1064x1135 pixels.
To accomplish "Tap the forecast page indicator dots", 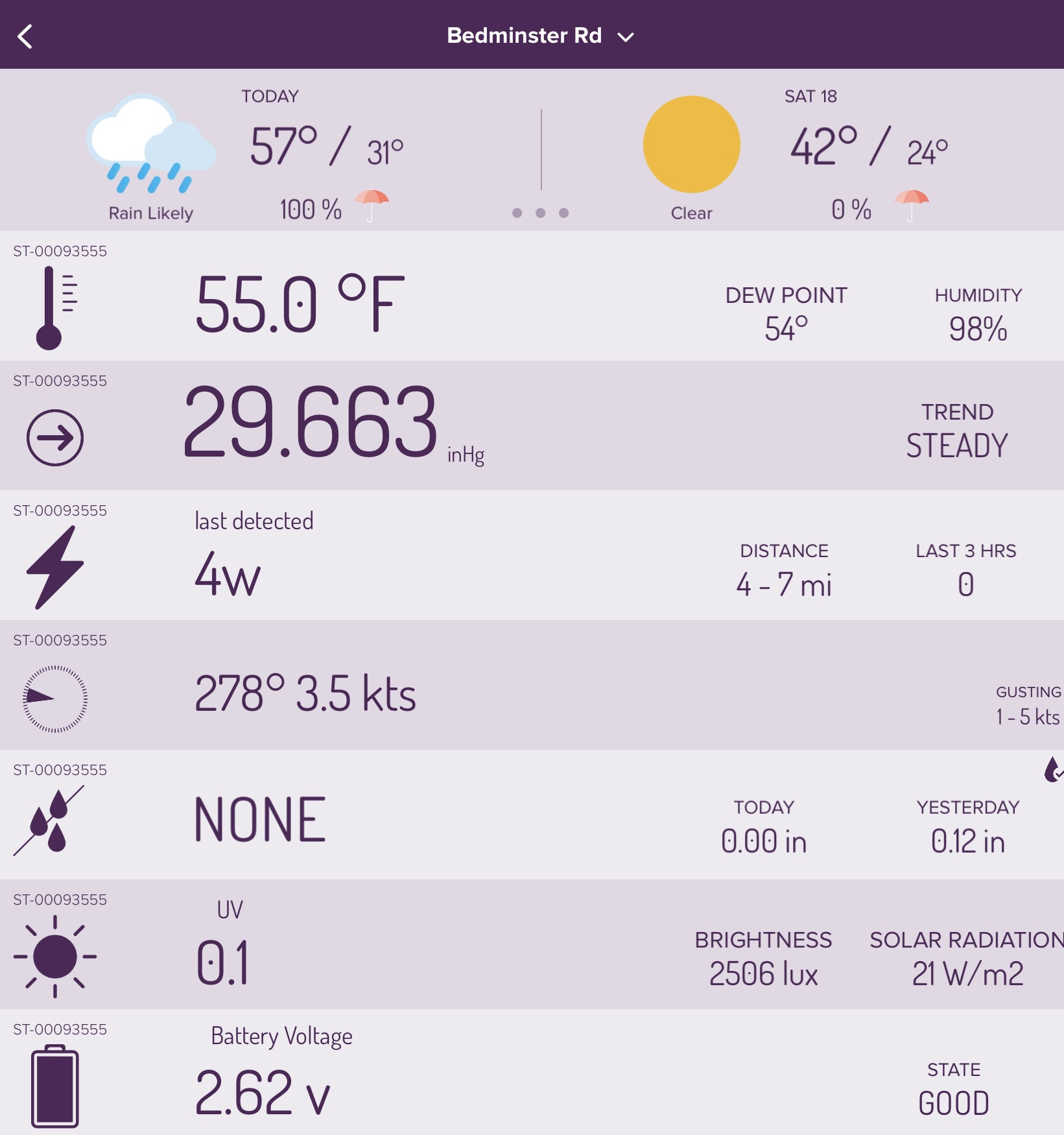I will pos(540,213).
